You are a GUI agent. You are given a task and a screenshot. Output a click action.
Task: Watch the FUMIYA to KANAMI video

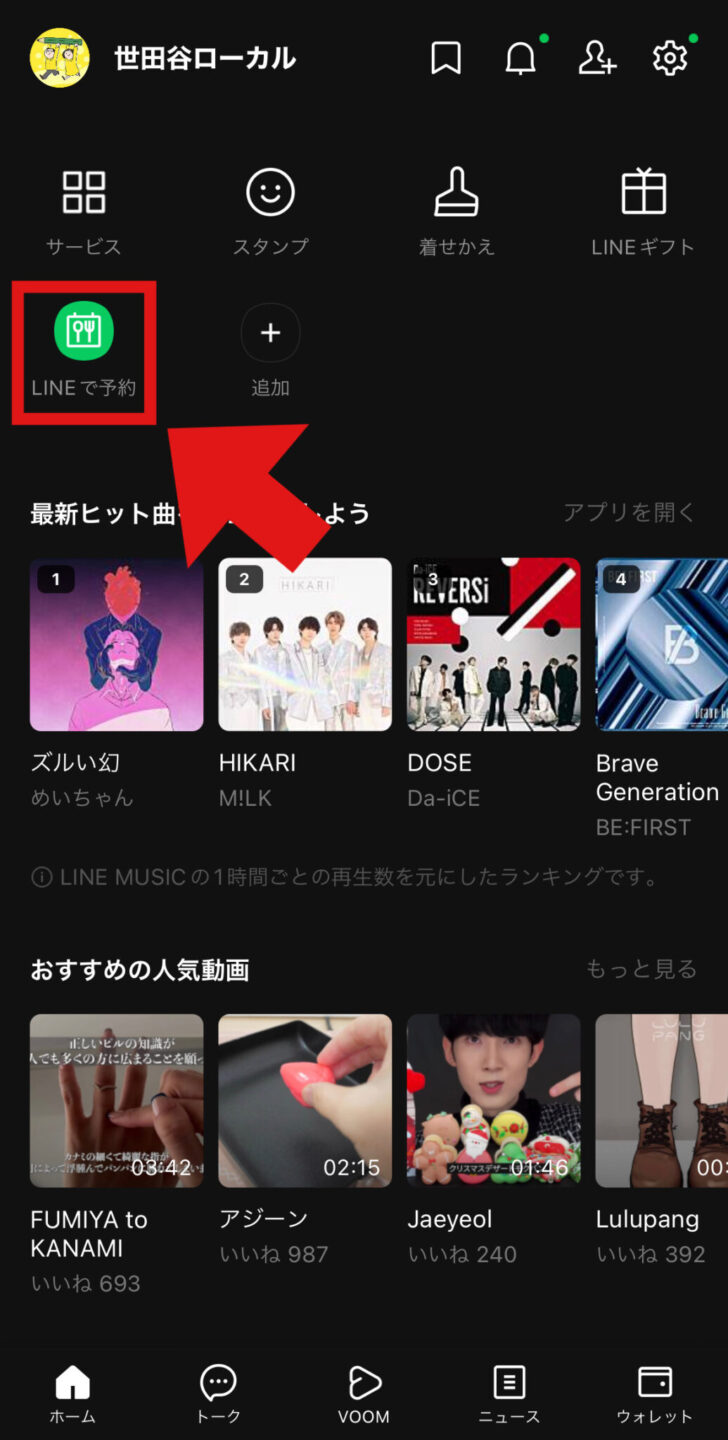(116, 1101)
